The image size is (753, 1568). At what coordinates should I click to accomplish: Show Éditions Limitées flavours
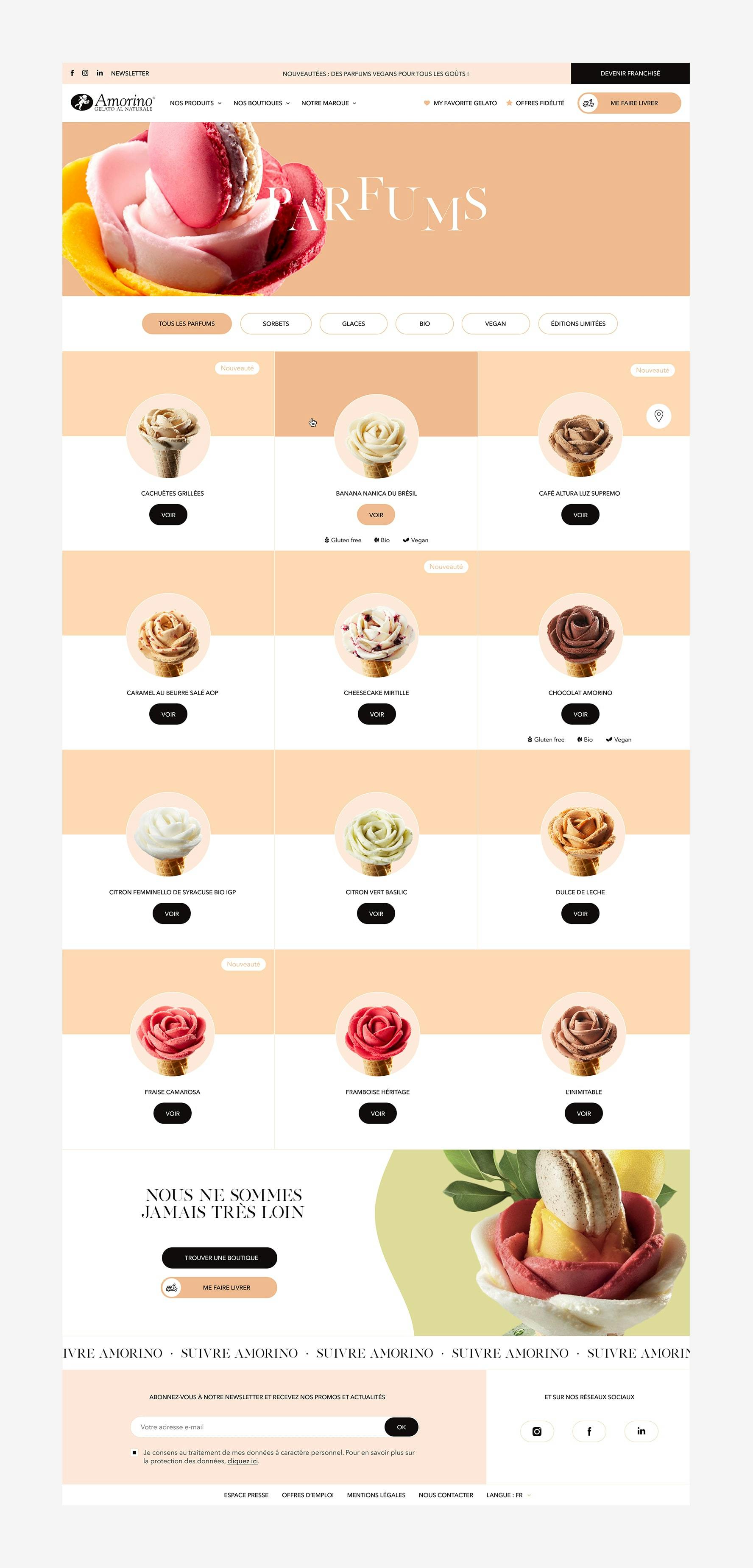click(x=578, y=324)
